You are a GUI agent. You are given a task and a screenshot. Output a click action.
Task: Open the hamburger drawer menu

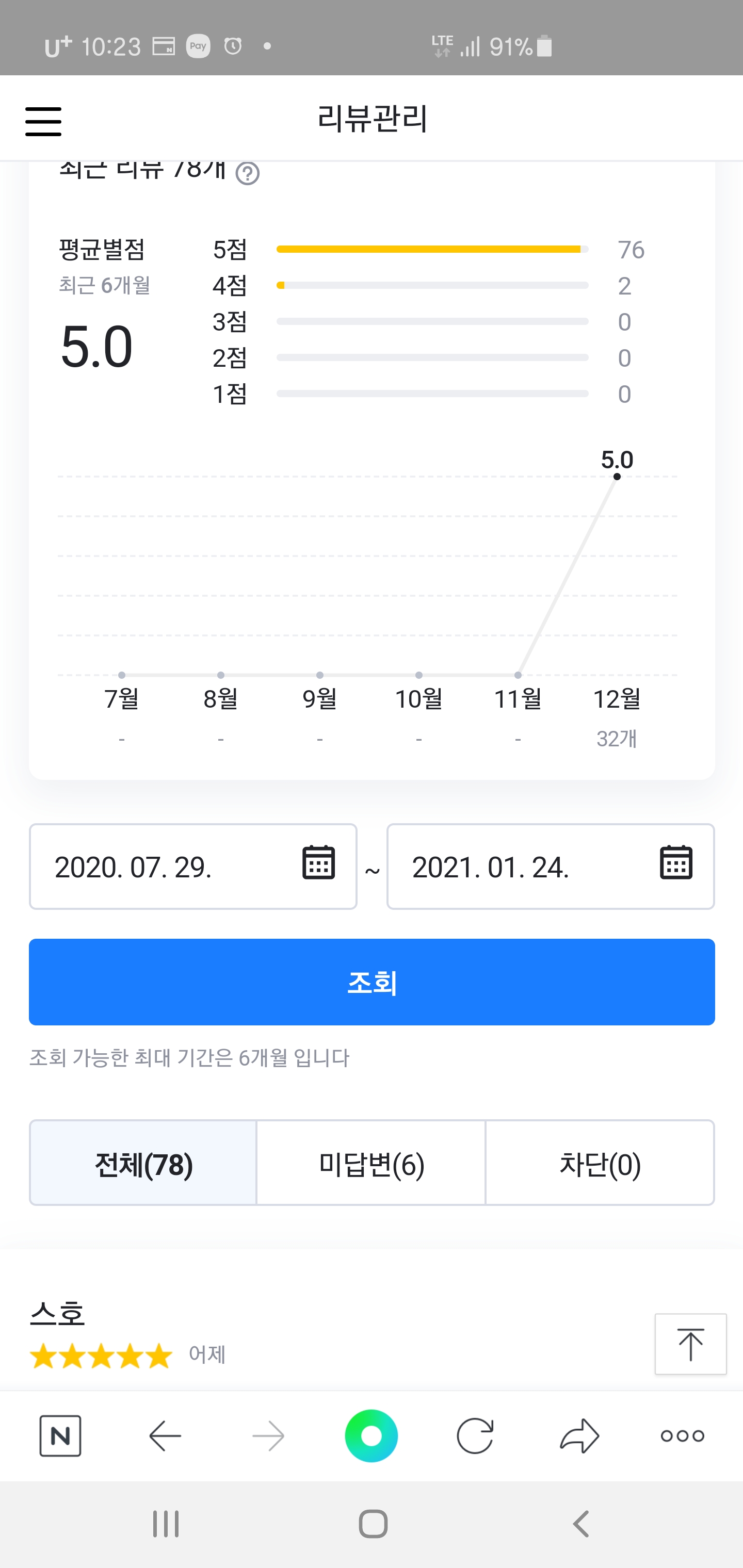[x=43, y=121]
